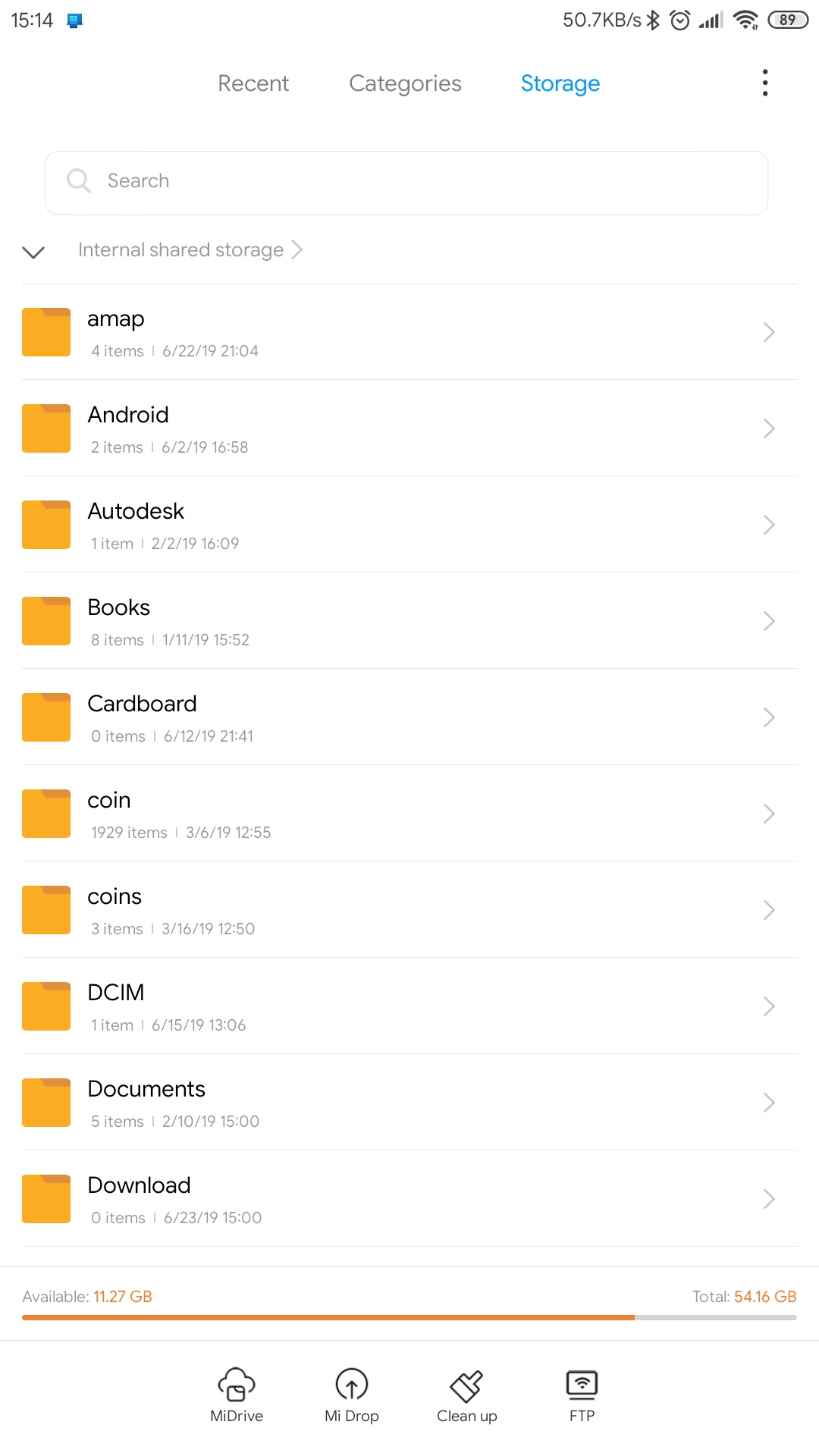Launch Mi Drop file sharing

pyautogui.click(x=352, y=1396)
